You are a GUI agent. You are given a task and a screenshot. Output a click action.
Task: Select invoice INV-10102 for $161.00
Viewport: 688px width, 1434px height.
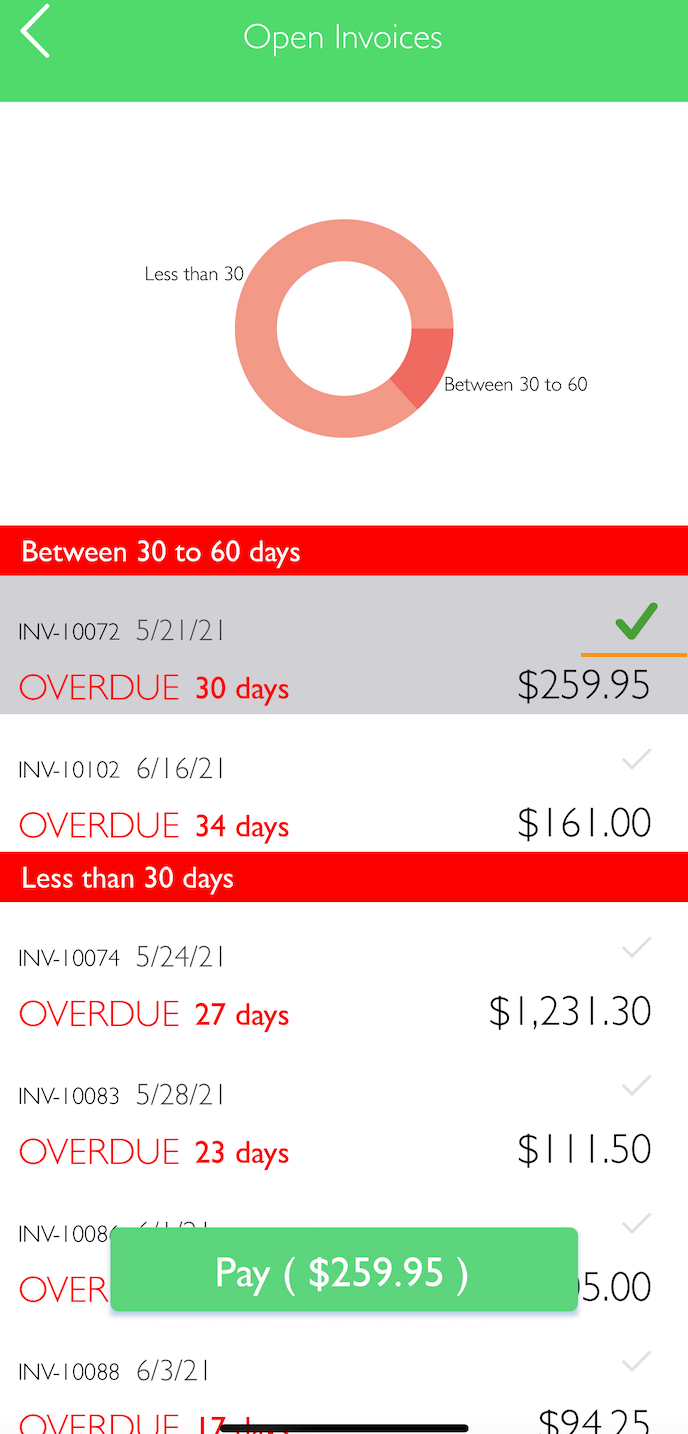point(636,760)
